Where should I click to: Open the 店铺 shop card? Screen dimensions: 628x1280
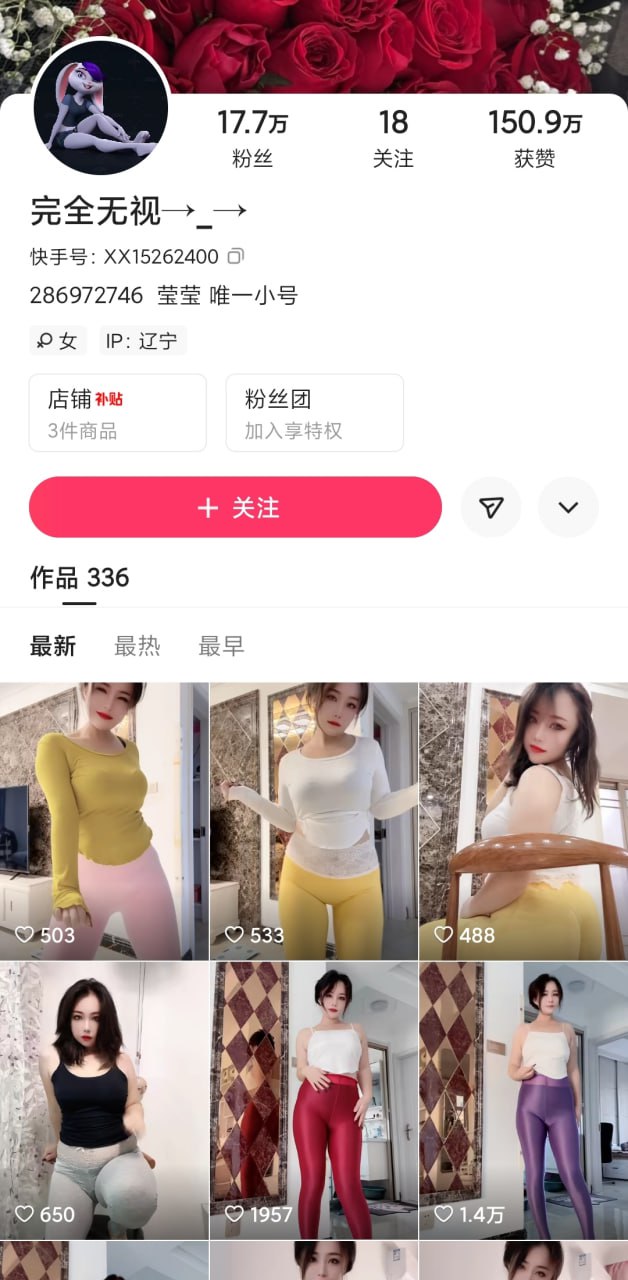(x=118, y=413)
